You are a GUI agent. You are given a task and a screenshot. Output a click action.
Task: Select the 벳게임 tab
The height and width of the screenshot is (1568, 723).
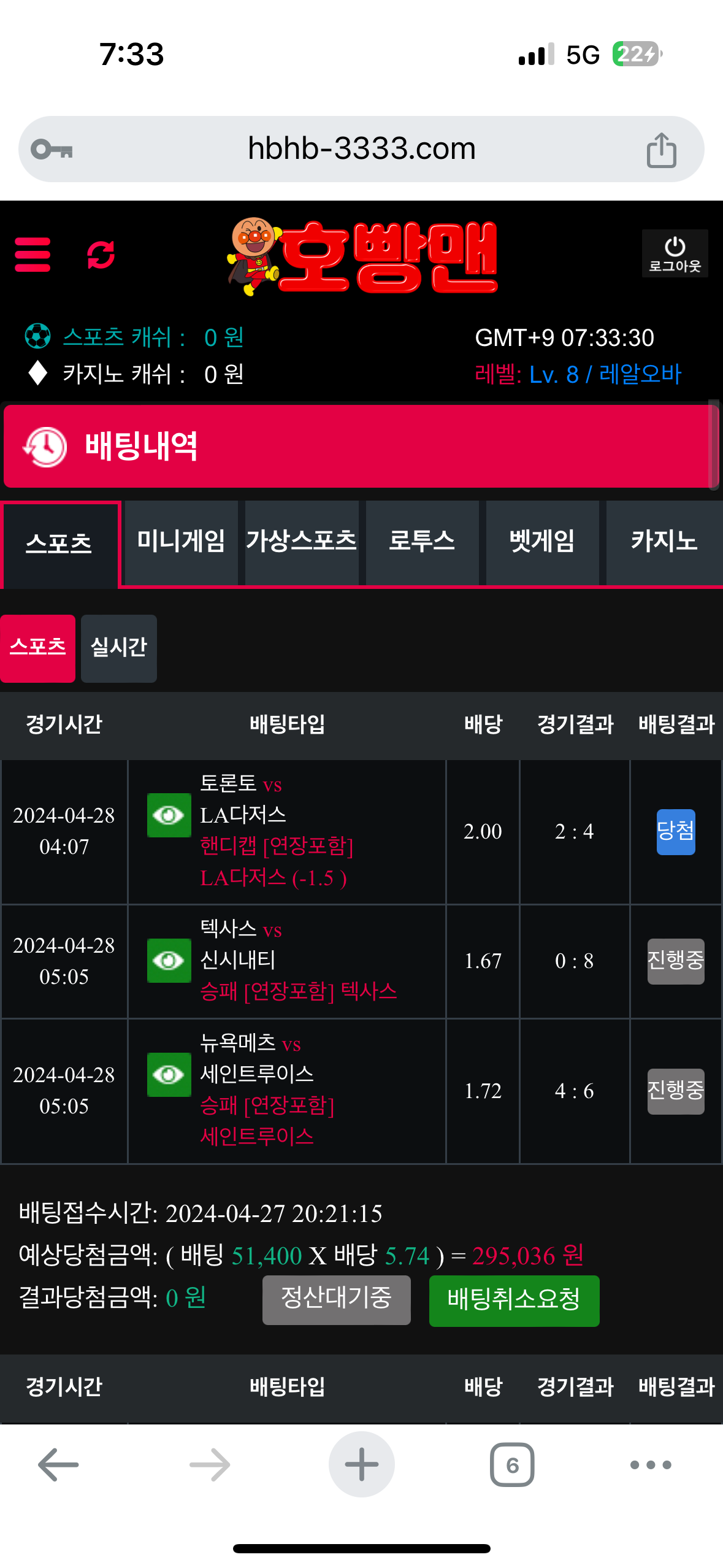point(542,542)
